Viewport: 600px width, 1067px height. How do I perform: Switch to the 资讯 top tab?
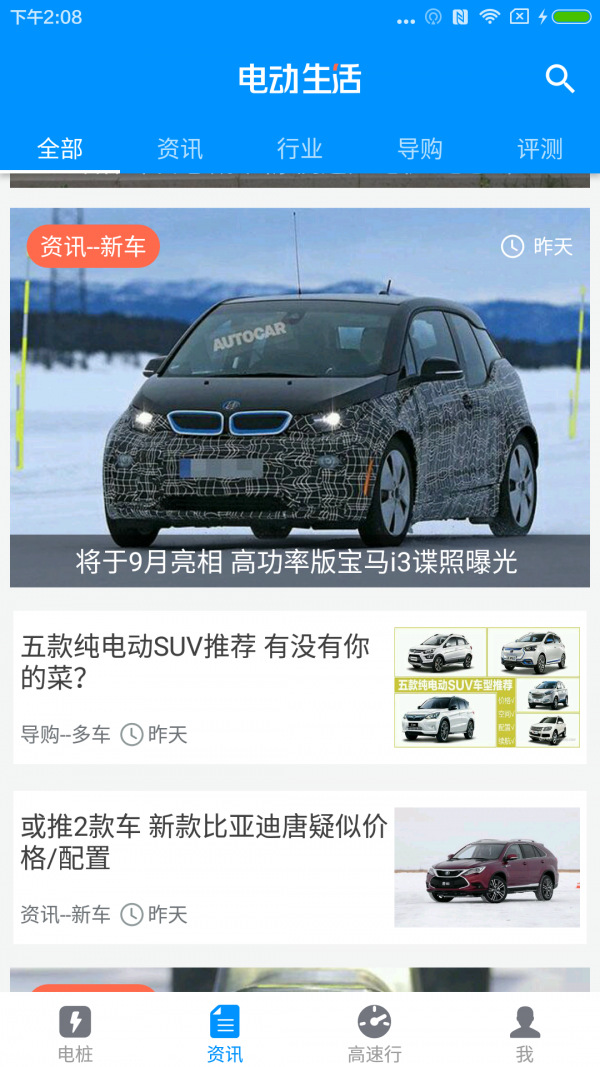(180, 149)
